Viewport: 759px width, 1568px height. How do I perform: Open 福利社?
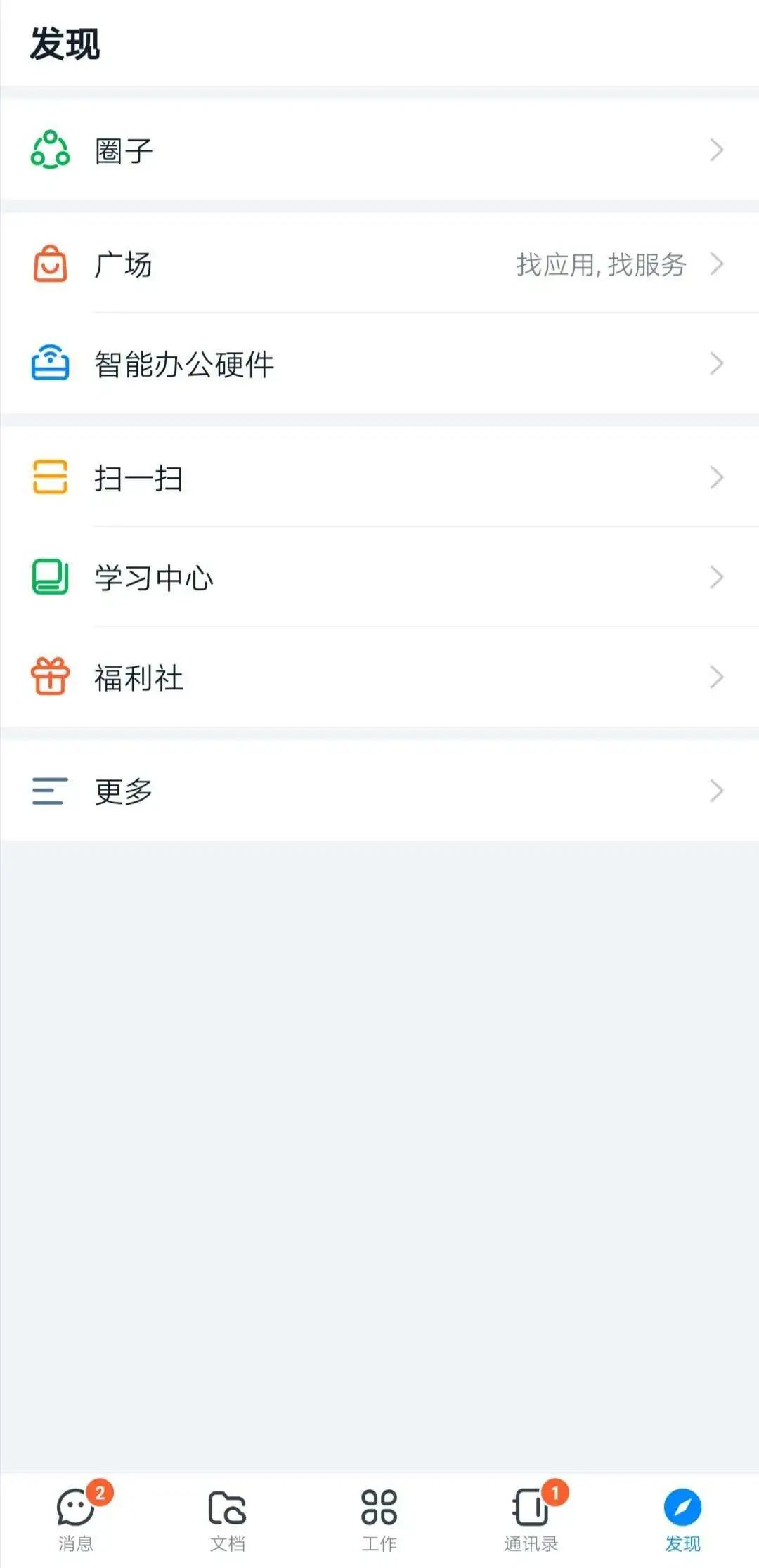pyautogui.click(x=379, y=678)
